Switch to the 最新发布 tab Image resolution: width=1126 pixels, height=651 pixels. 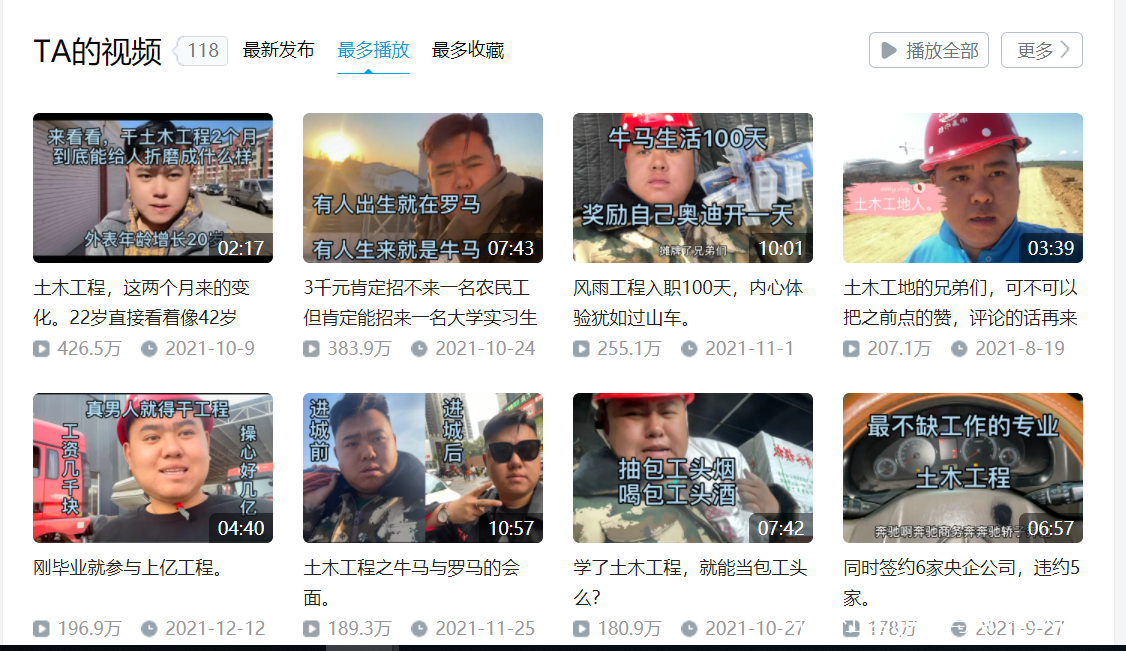(x=278, y=50)
